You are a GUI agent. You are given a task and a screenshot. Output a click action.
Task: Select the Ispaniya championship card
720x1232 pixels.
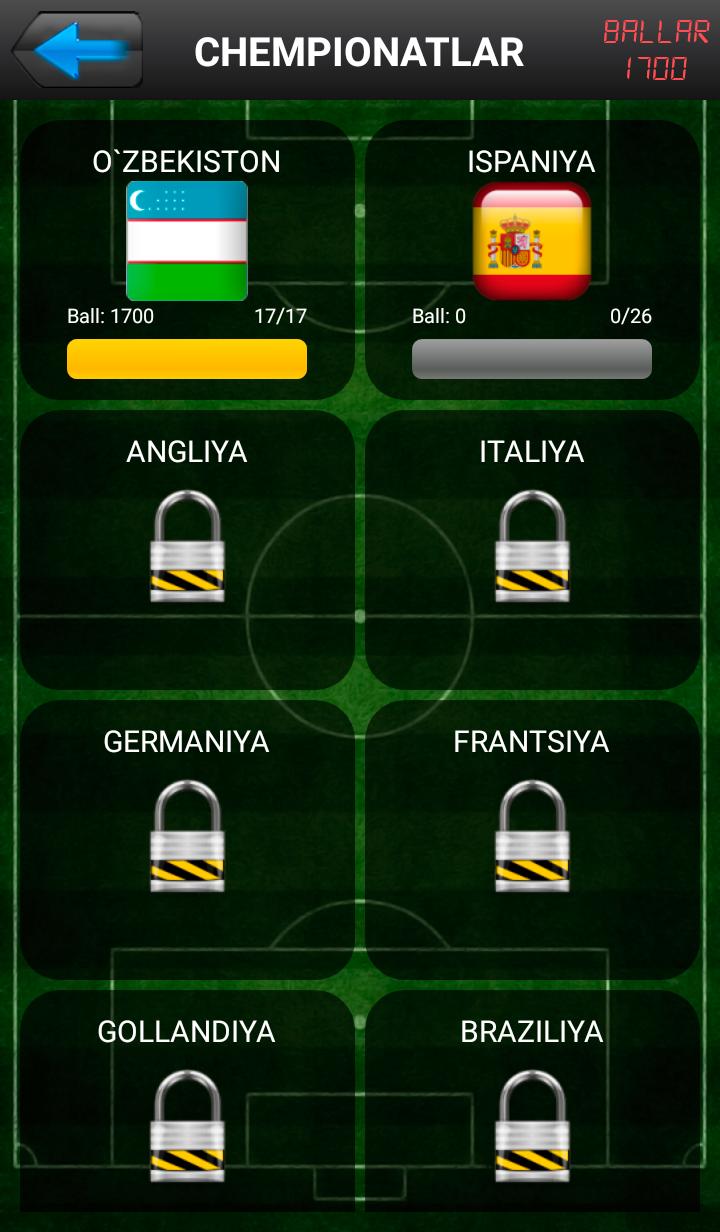532,260
